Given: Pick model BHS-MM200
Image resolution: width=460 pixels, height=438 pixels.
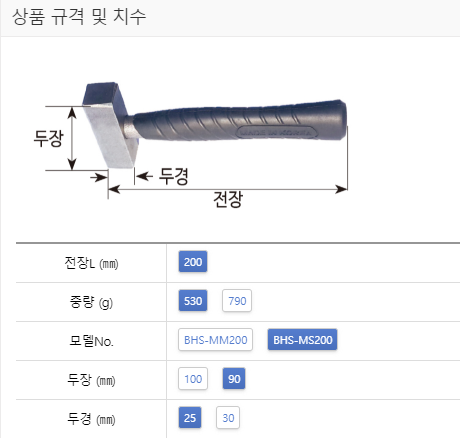Looking at the screenshot, I should [216, 340].
